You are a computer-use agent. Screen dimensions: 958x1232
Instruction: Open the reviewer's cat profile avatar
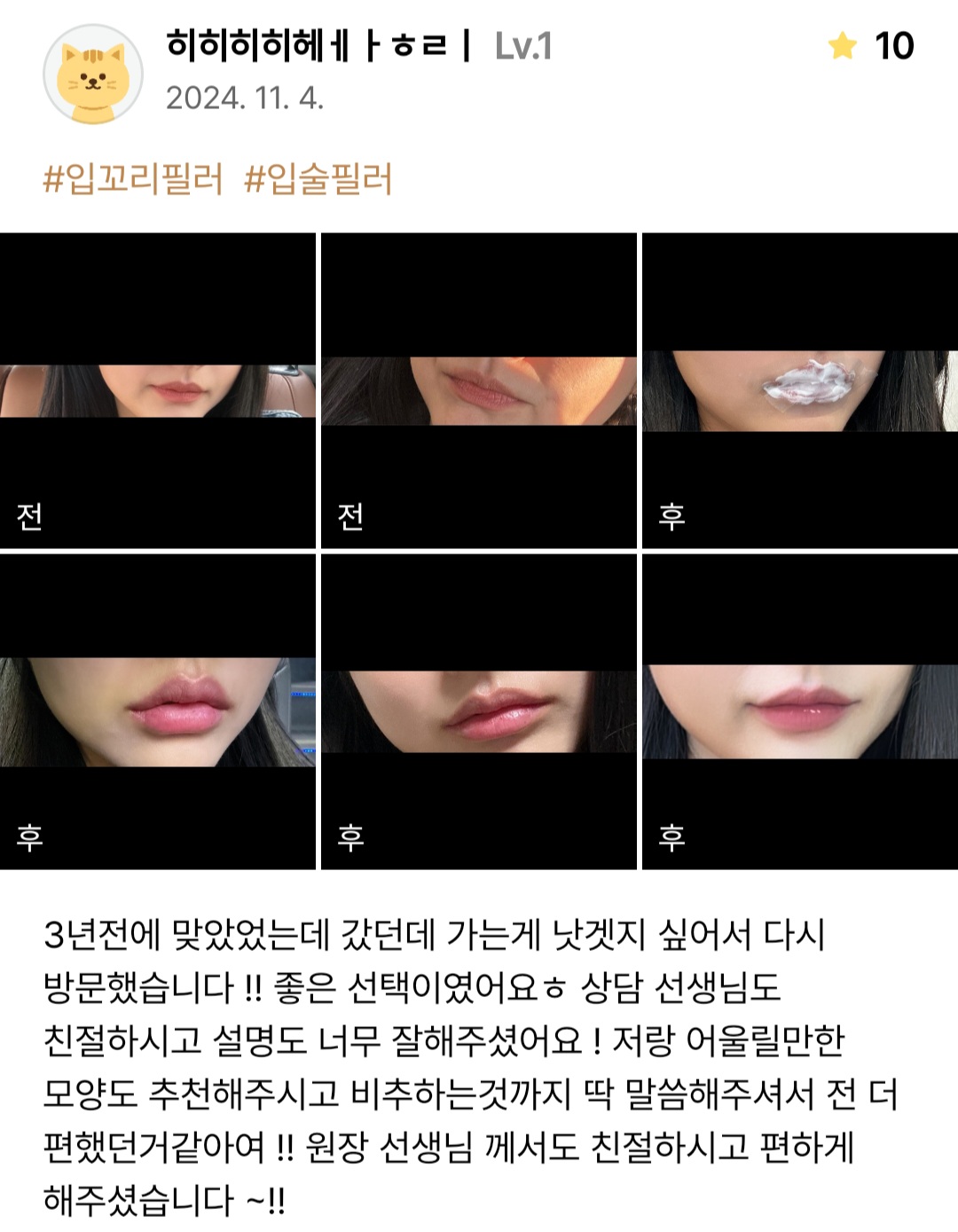[x=93, y=74]
